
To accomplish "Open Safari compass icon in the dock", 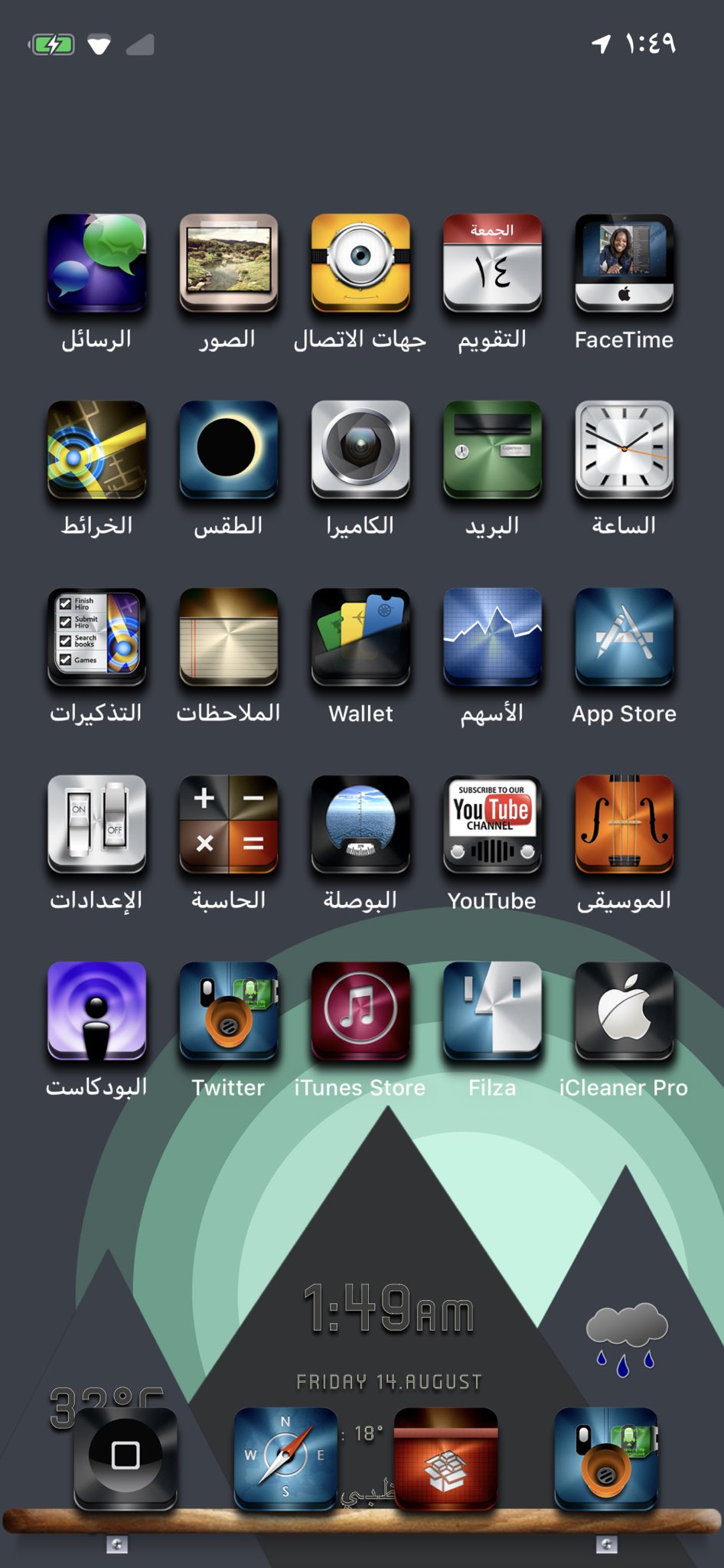I will [285, 1459].
